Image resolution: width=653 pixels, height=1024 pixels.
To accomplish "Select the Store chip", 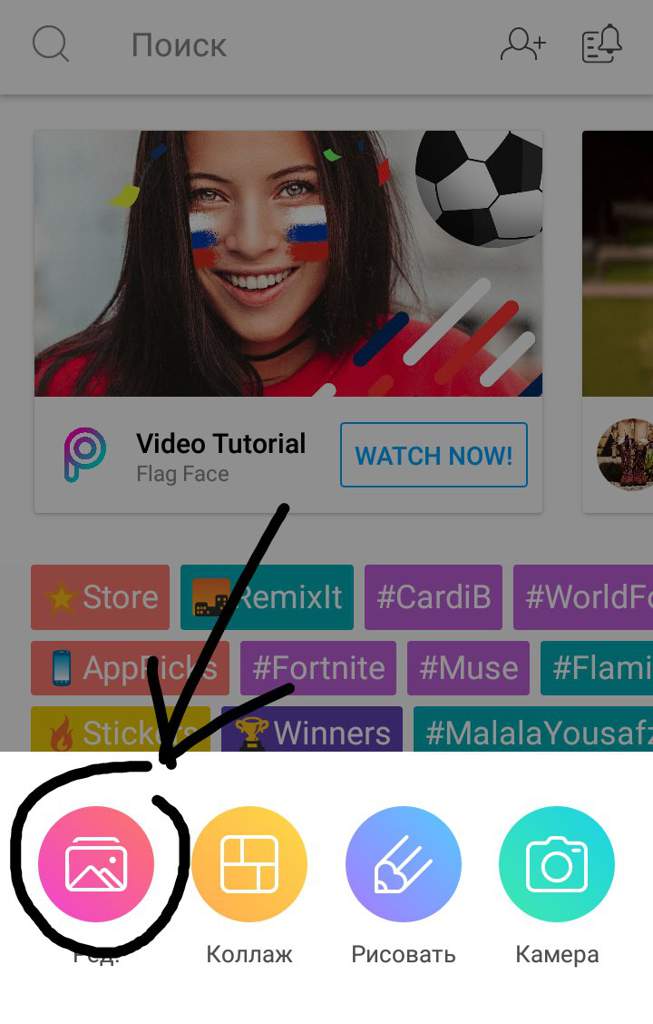I will [101, 597].
